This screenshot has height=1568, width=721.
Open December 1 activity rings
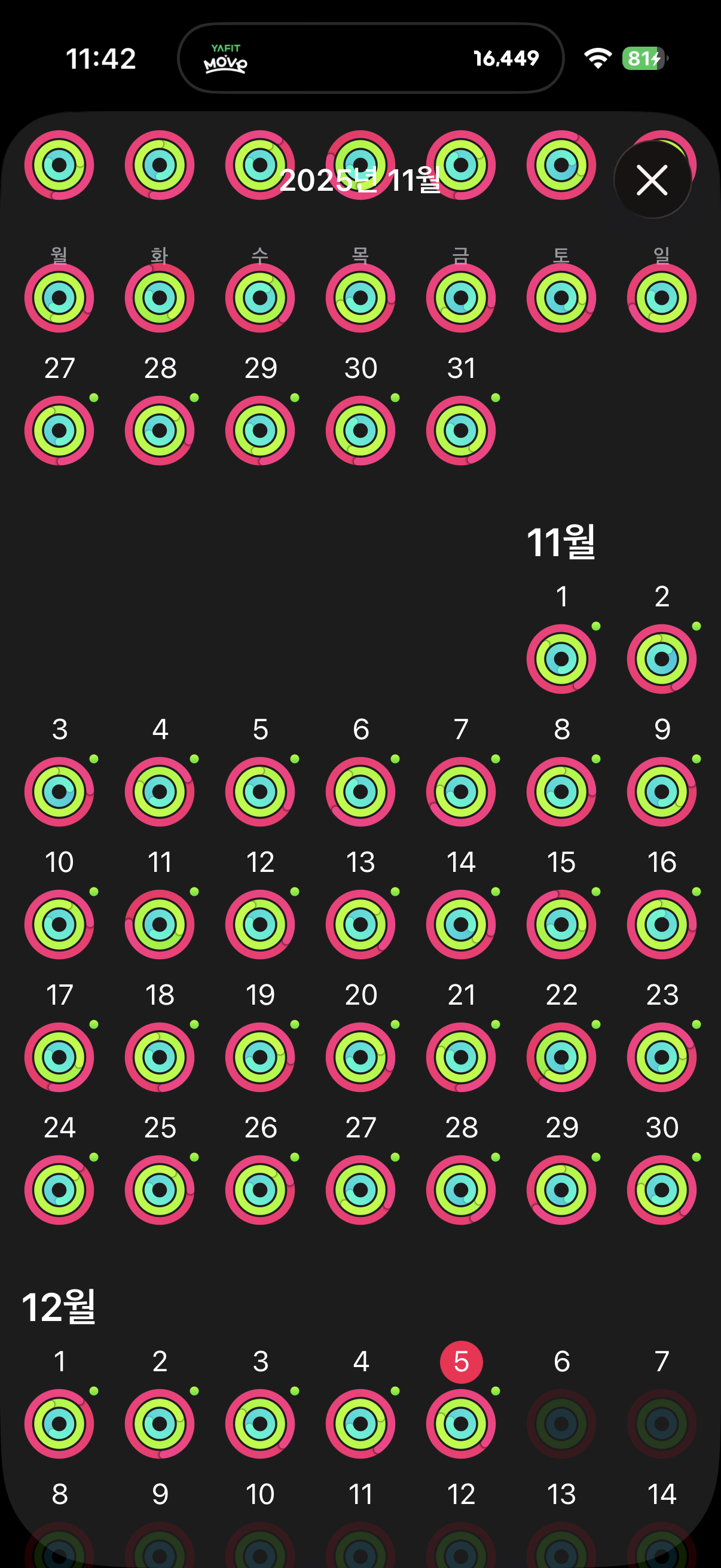[59, 1423]
